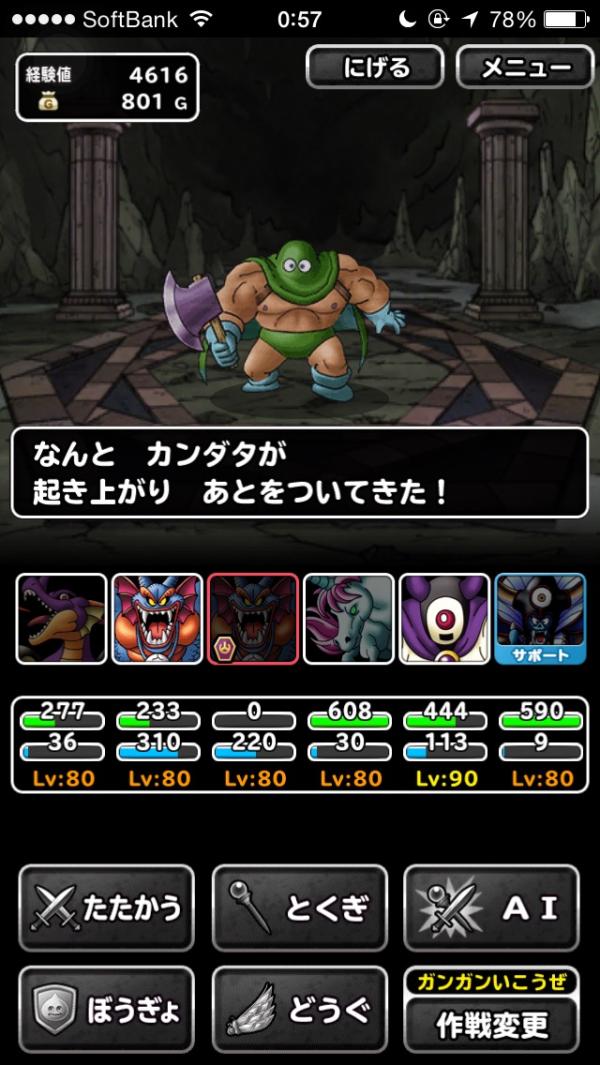Viewport: 600px width, 1065px height.
Task: Change tactics via 作戦変更
Action: point(492,1022)
